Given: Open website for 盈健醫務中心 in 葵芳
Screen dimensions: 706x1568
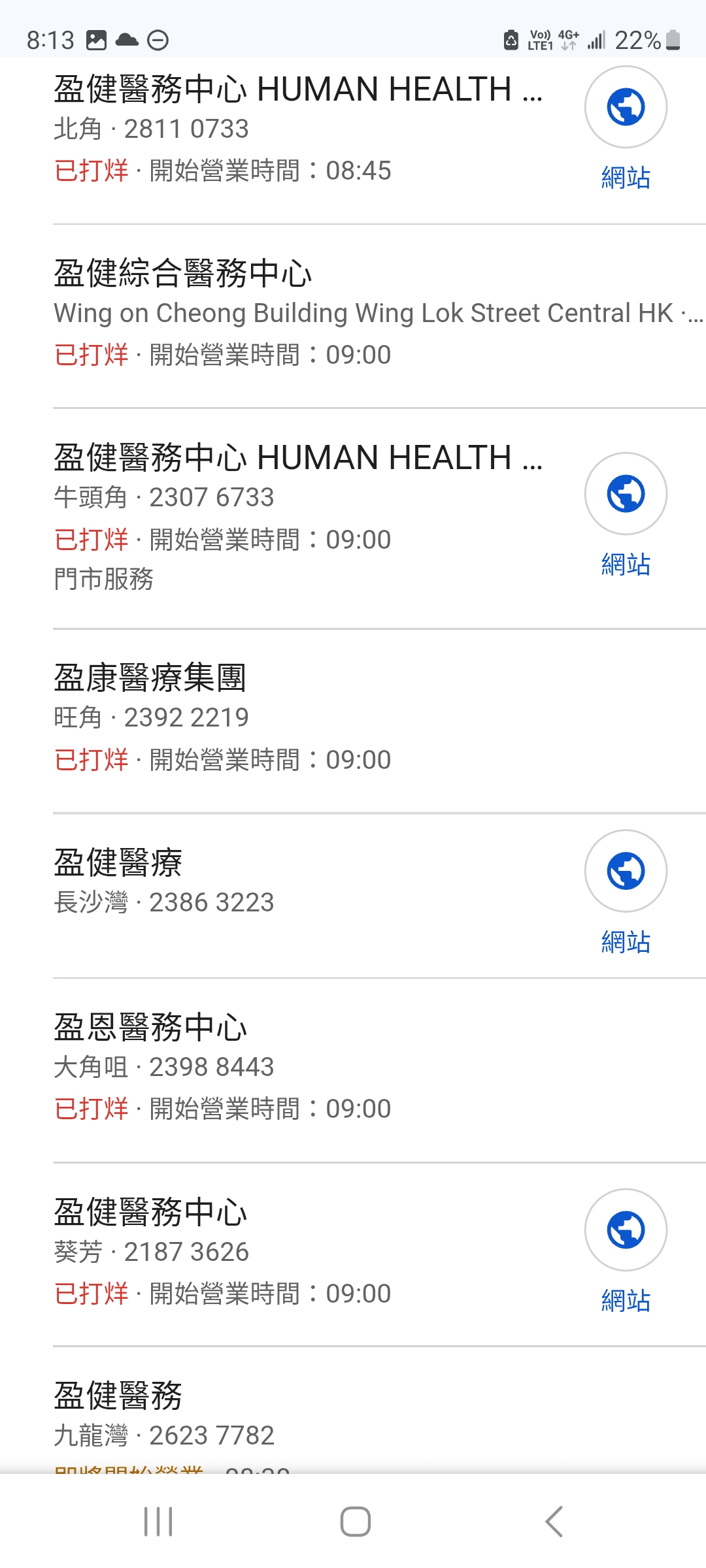Looking at the screenshot, I should (626, 1230).
